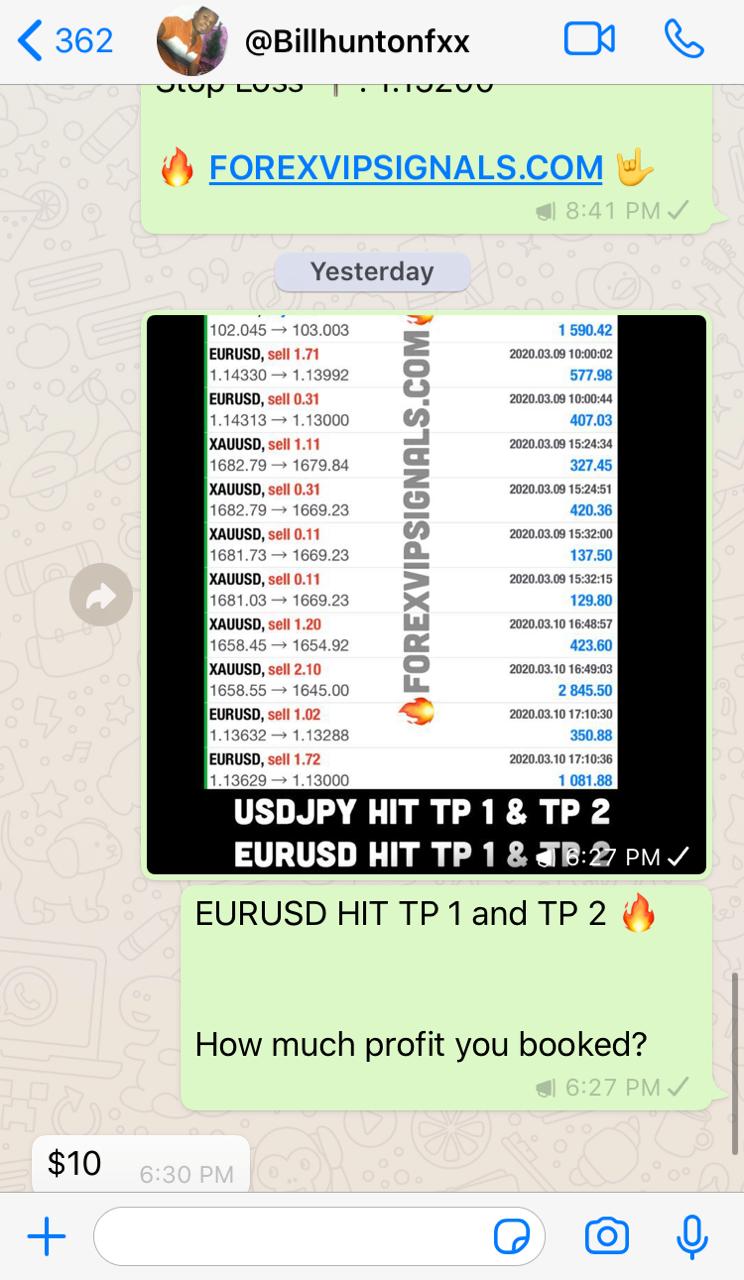Forward the trade results image

click(101, 595)
